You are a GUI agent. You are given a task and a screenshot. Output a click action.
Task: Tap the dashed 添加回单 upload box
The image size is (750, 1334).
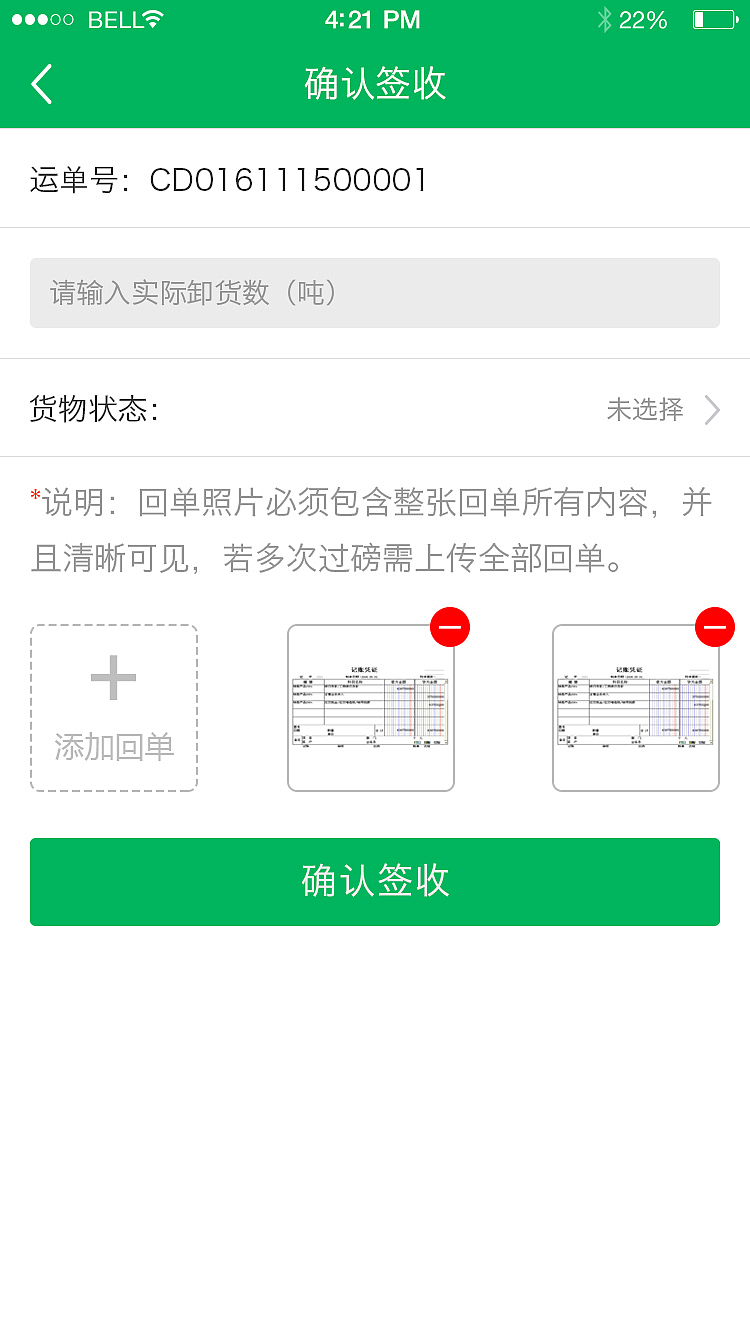pos(113,707)
